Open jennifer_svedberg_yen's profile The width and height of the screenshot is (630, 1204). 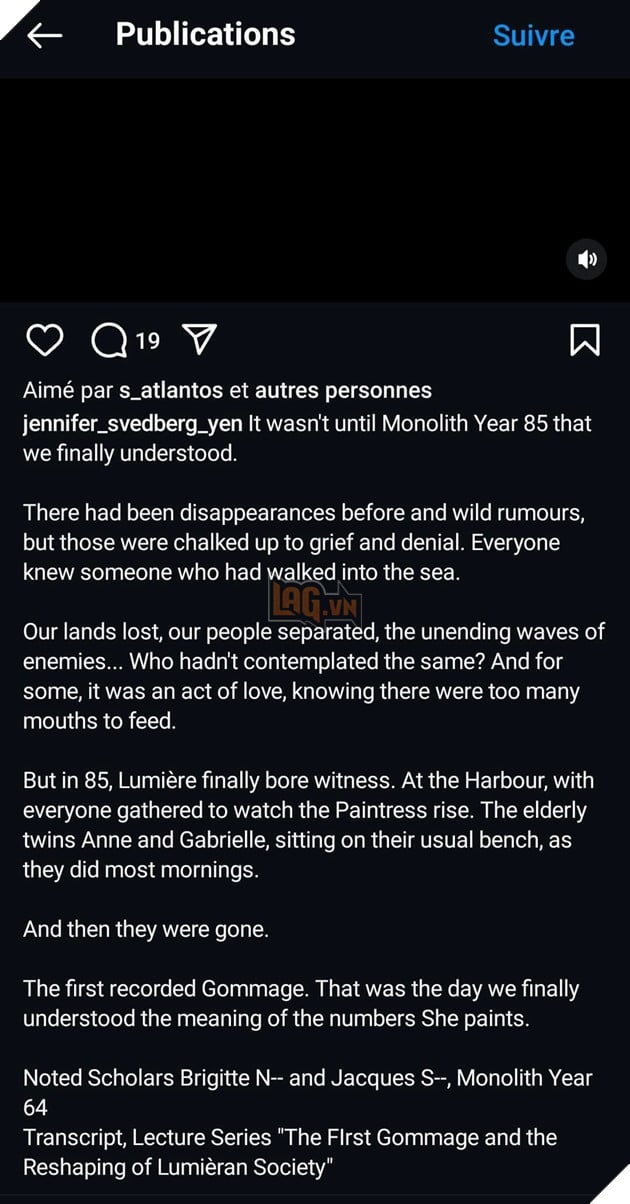tap(132, 423)
